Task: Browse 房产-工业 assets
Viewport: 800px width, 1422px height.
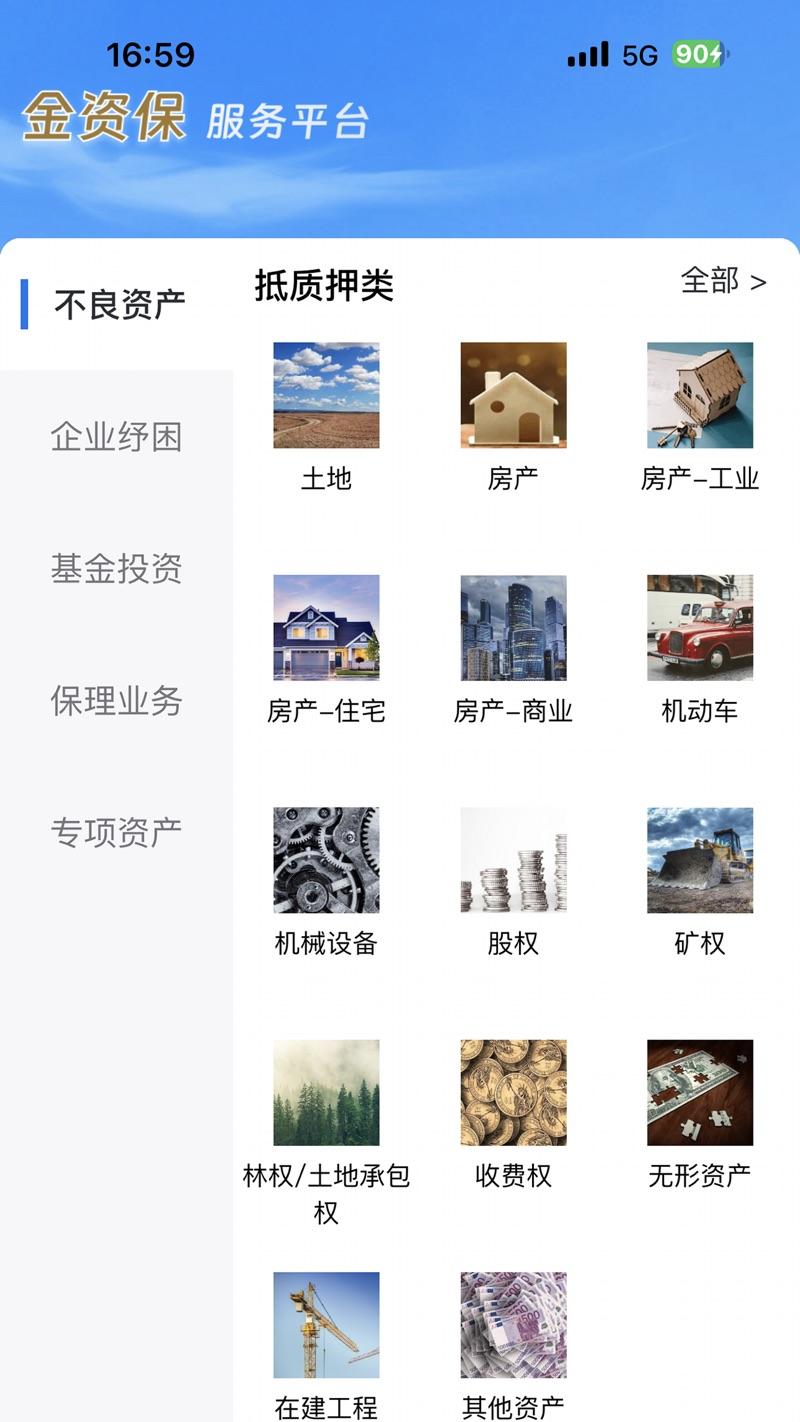Action: (700, 395)
